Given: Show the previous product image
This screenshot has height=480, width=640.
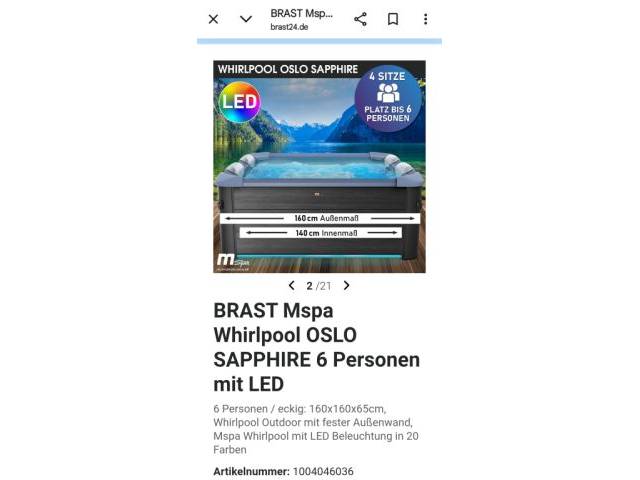Looking at the screenshot, I should click(x=291, y=285).
